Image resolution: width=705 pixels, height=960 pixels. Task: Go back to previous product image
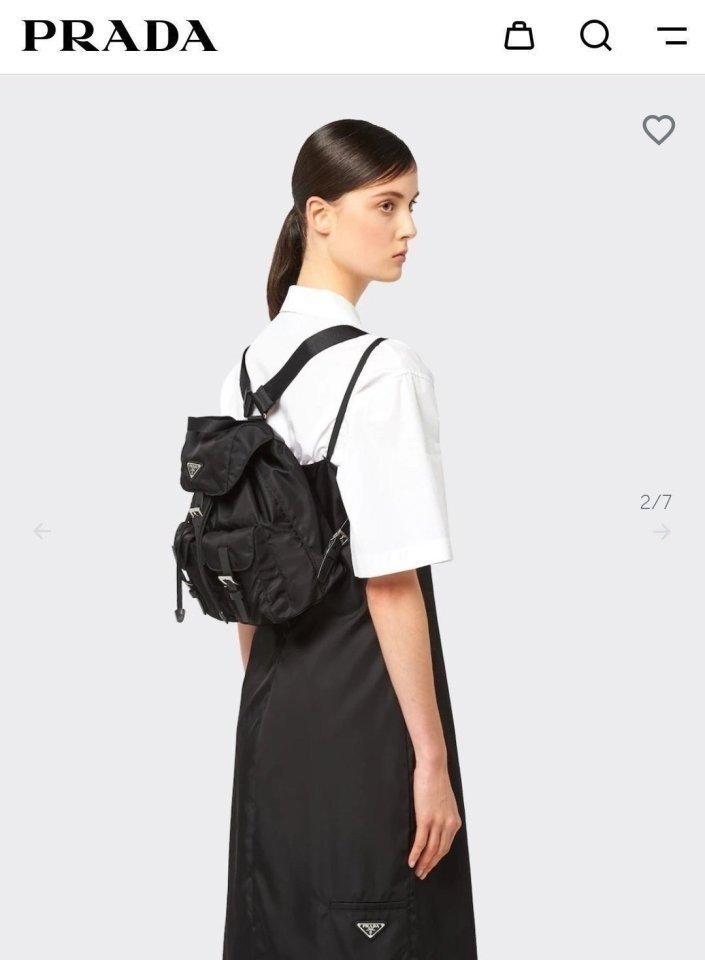coord(42,532)
